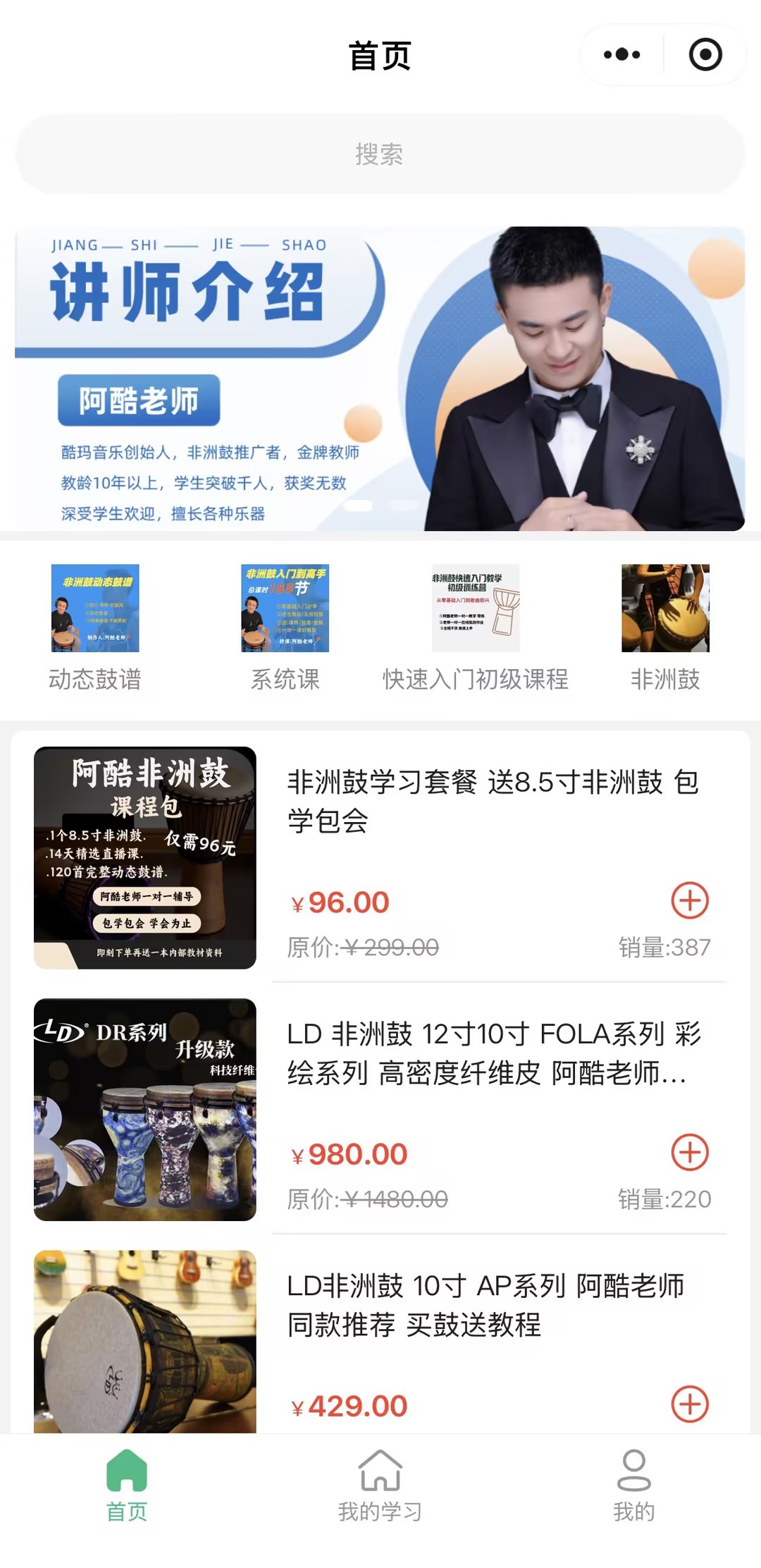The height and width of the screenshot is (1568, 761).
Task: Add the ¥980.00 FOLA系列 drum to cart
Action: [x=690, y=1152]
